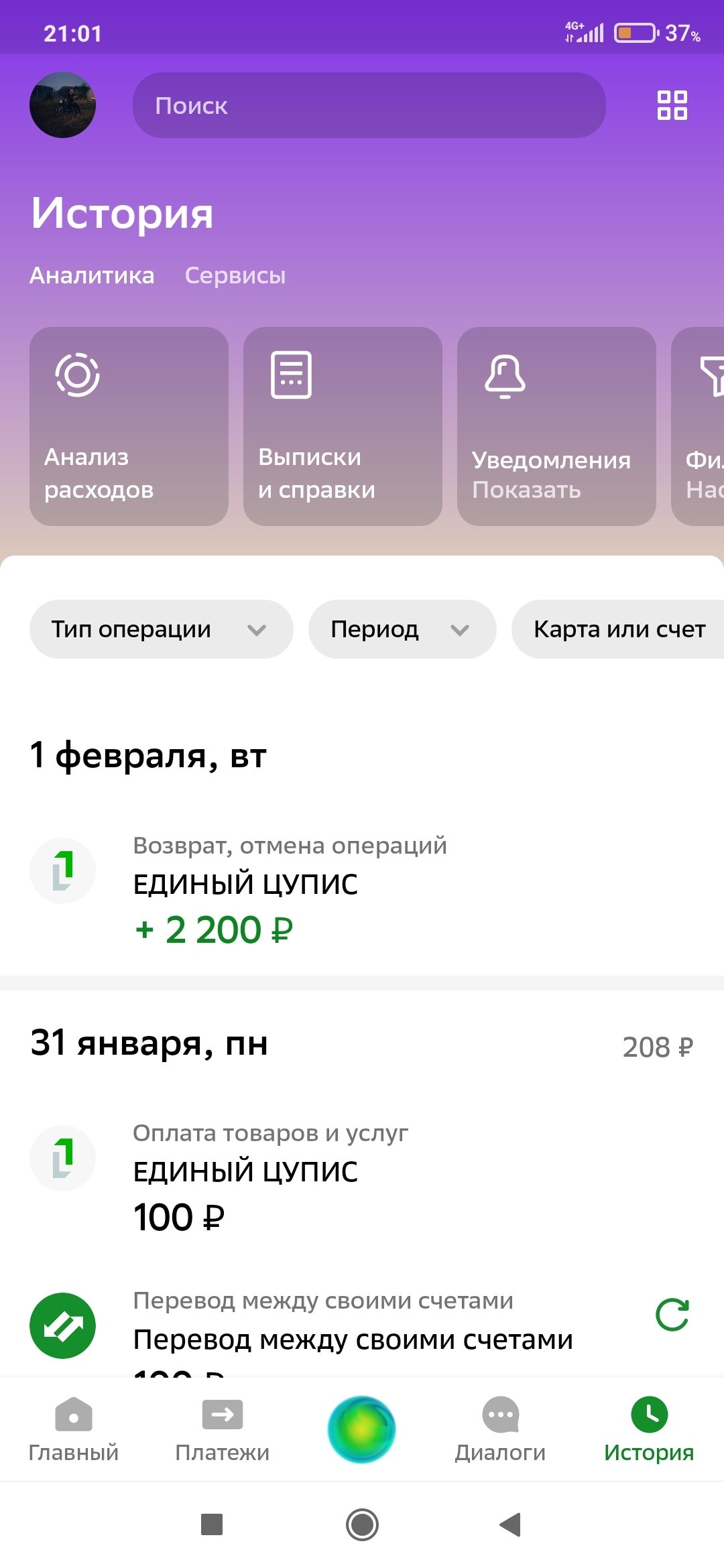The height and width of the screenshot is (1568, 724).
Task: Go to the Главный tab
Action: point(74,1429)
